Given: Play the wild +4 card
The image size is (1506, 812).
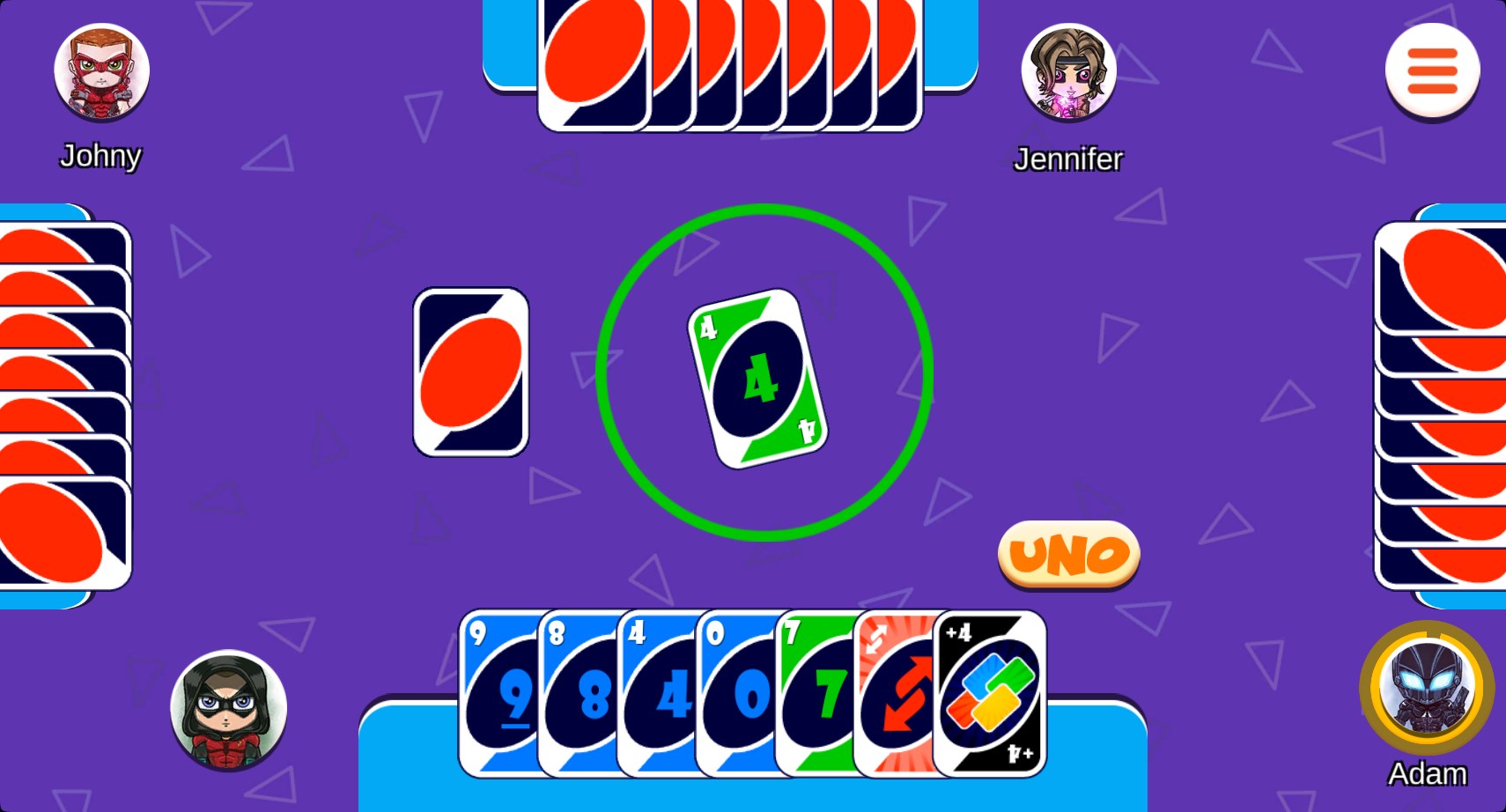Looking at the screenshot, I should click(991, 696).
